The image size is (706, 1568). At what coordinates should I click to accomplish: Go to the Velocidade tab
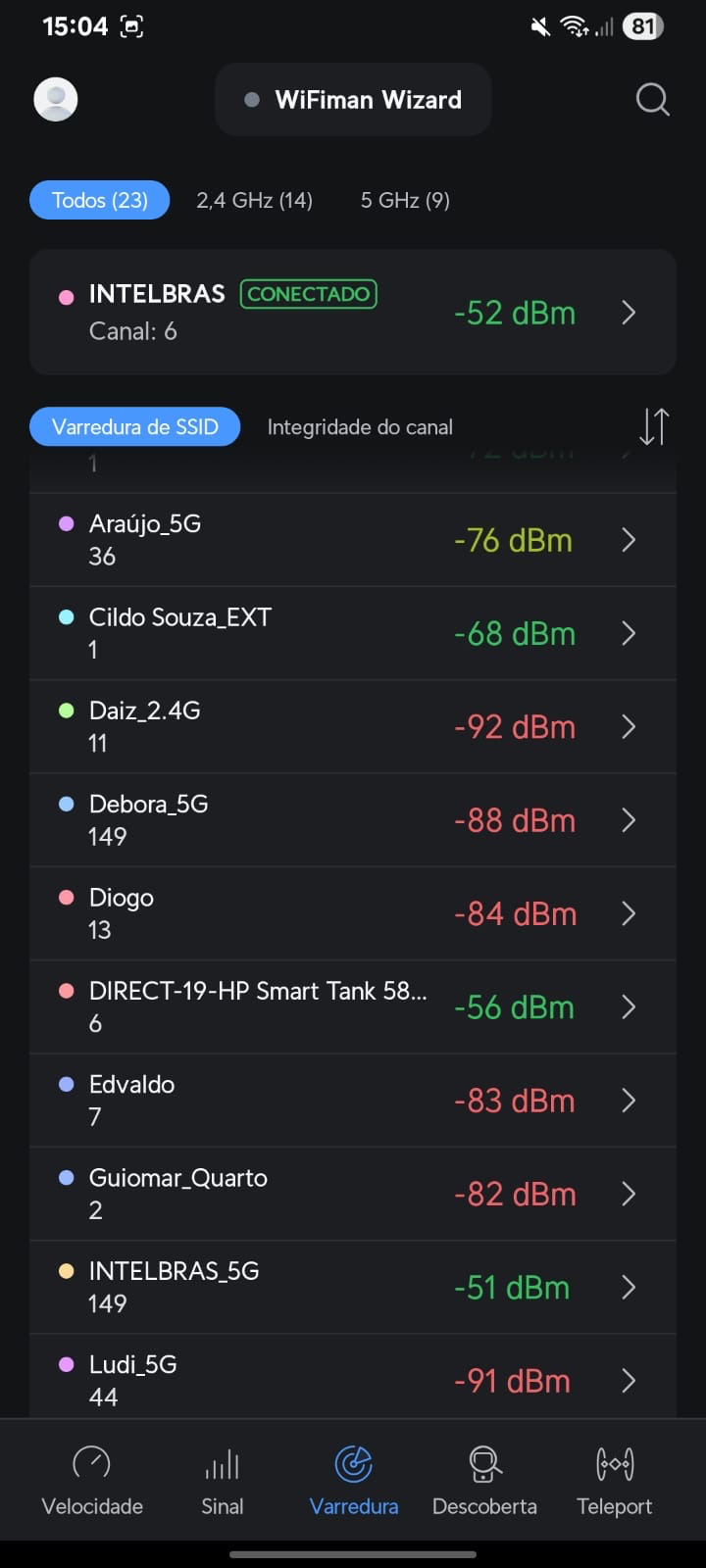(92, 1482)
